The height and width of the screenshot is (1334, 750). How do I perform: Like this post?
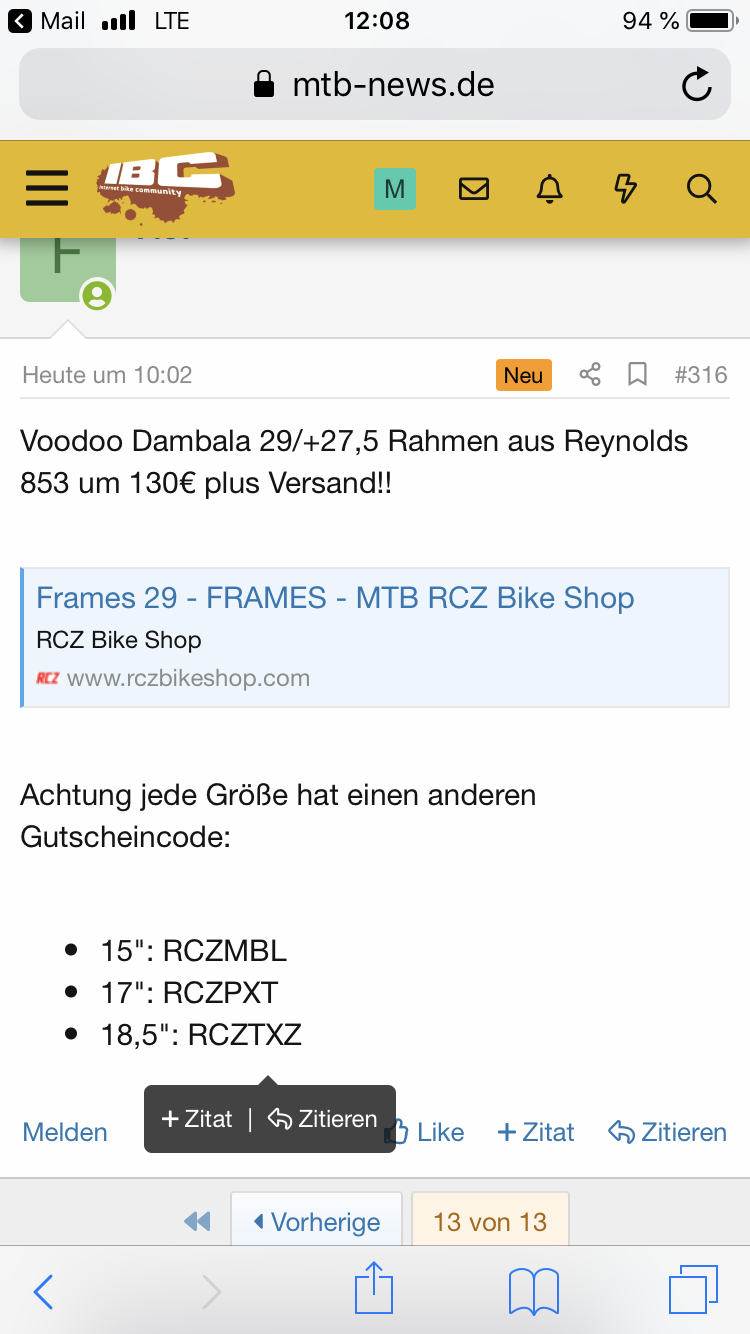click(430, 1132)
